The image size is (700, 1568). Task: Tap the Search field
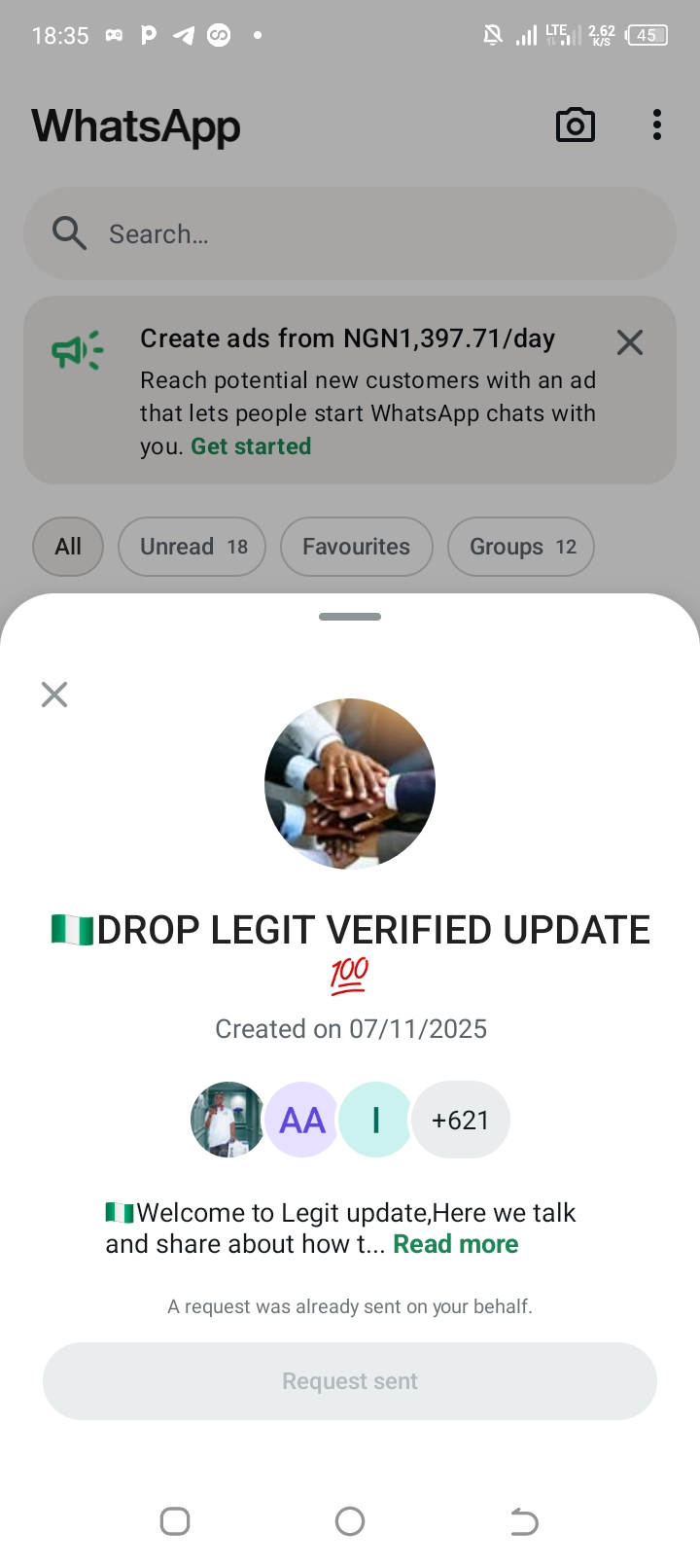pyautogui.click(x=350, y=234)
